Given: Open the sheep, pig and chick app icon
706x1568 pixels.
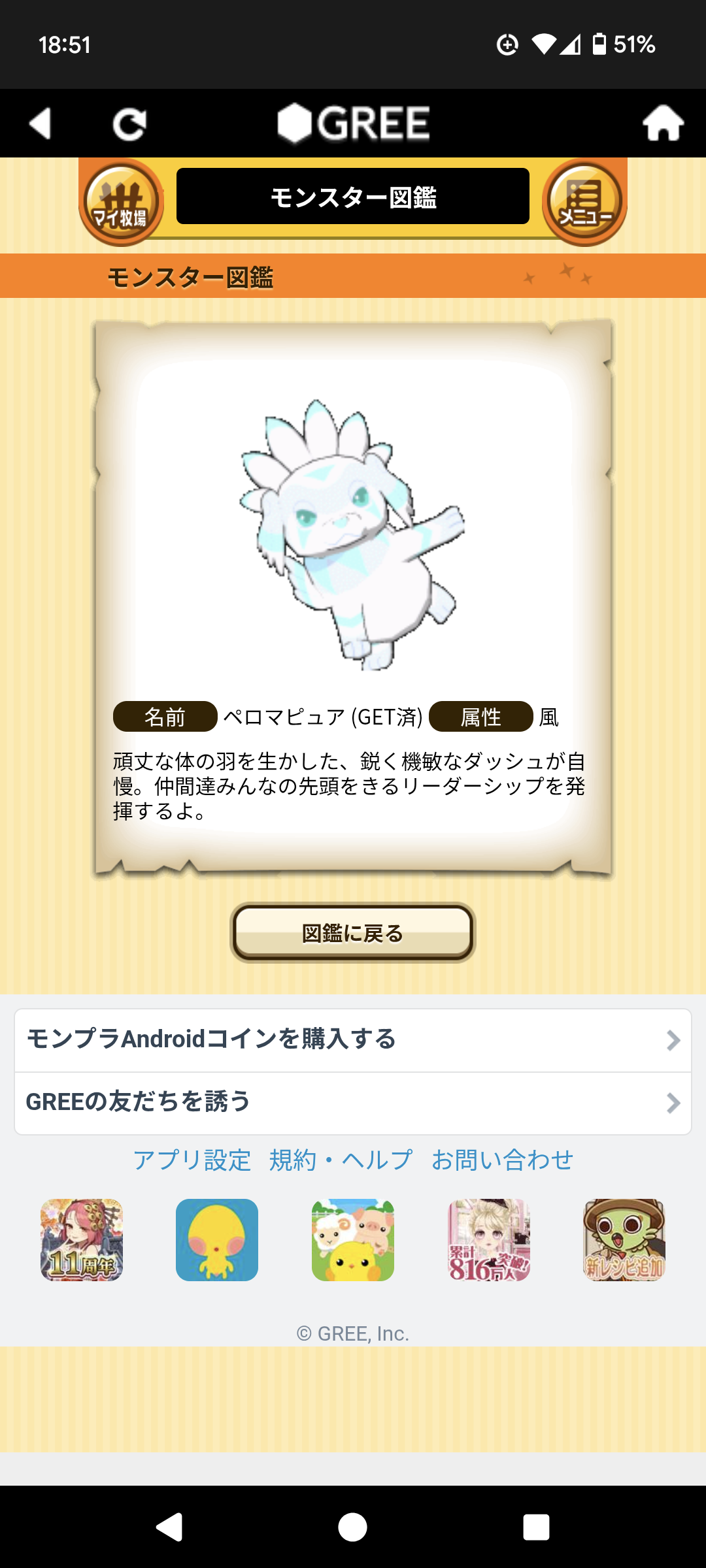Looking at the screenshot, I should coord(353,1239).
